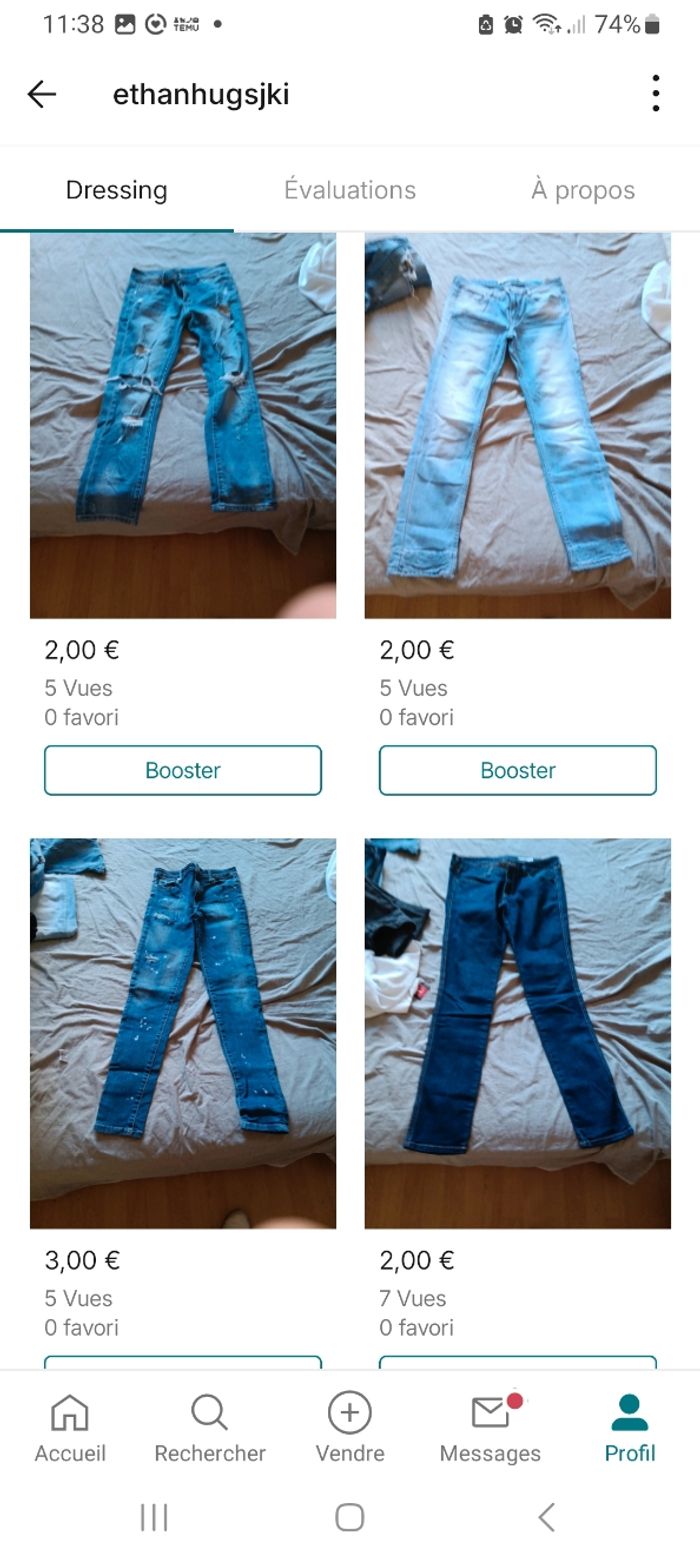Image resolution: width=700 pixels, height=1560 pixels.
Task: Open the light faded jeans listing
Action: (x=517, y=425)
